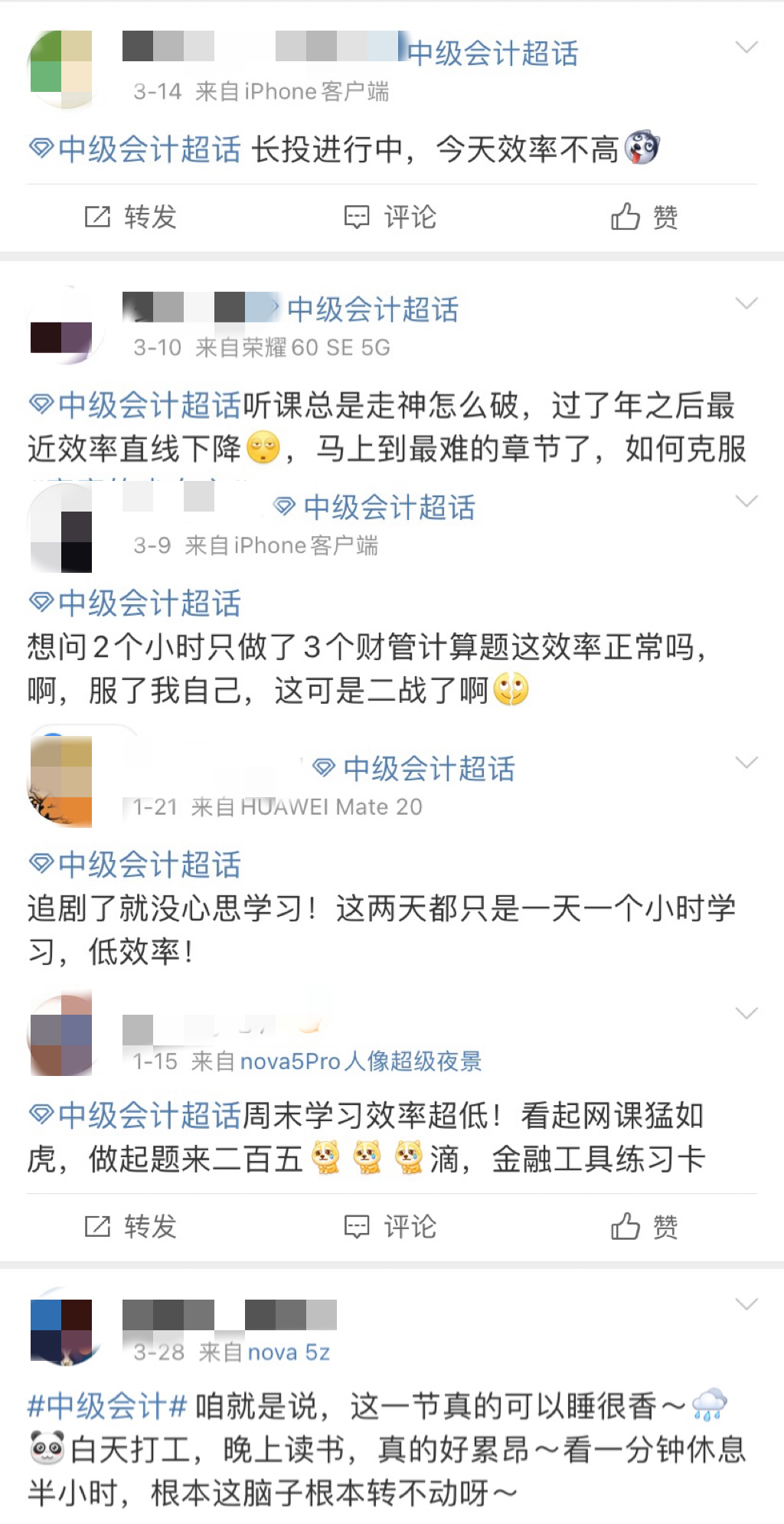Tap the repost arrow icon under the 周末学习效率超低 post
Image resolution: width=784 pixels, height=1524 pixels.
(98, 1226)
